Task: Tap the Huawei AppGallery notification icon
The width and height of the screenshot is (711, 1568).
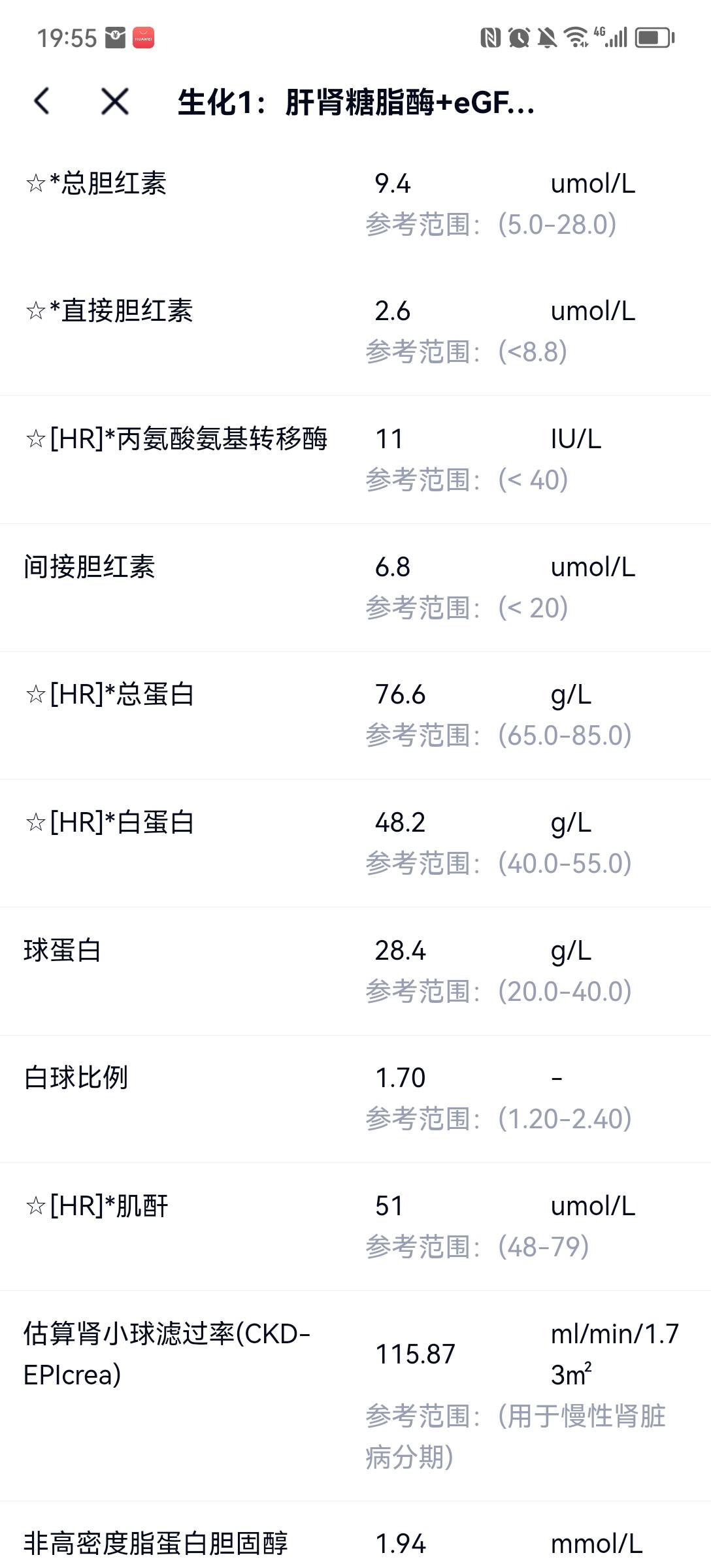Action: coord(143,37)
